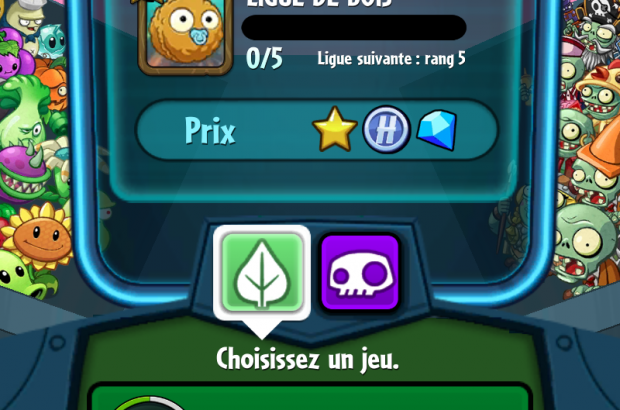Switch to the purple zombie skull side
This screenshot has height=410, width=620.
point(359,272)
